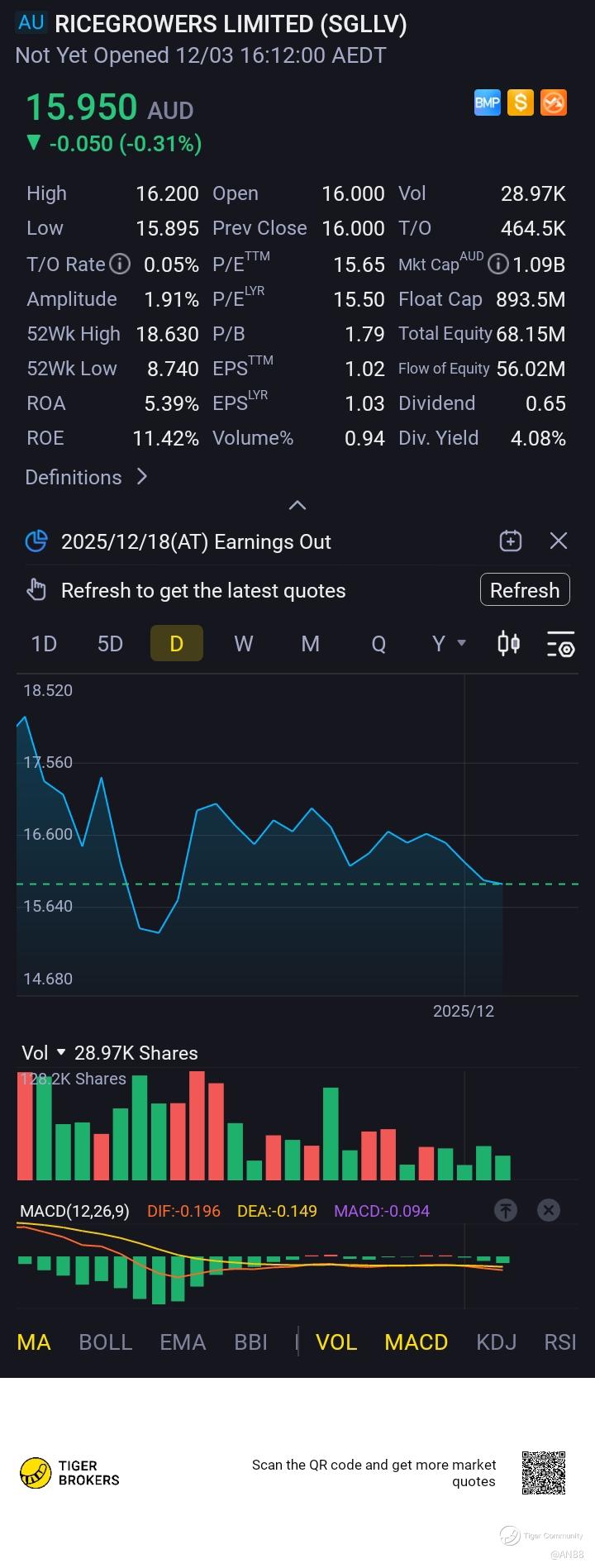Select the quarterly Q chart
Image resolution: width=595 pixels, height=1568 pixels.
pos(378,643)
